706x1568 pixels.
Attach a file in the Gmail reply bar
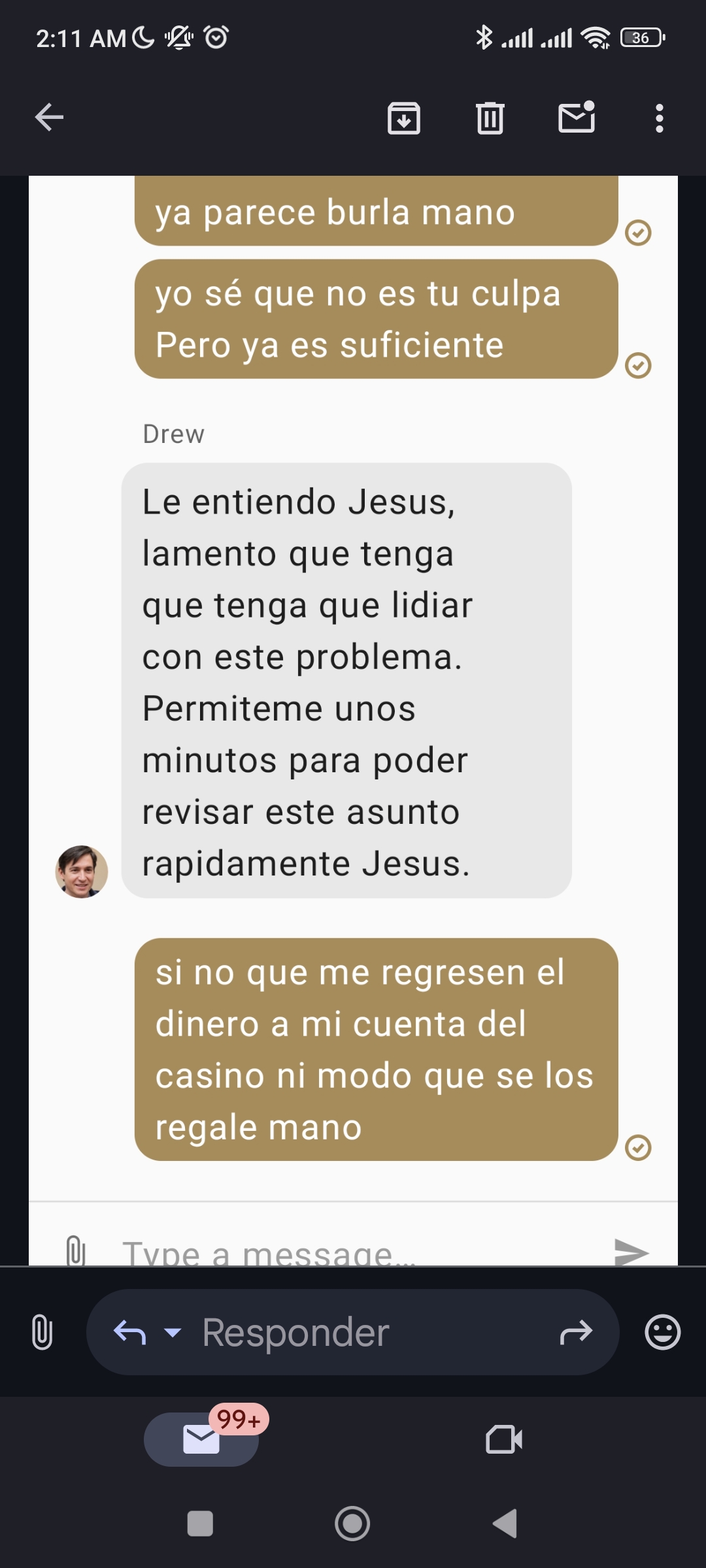tap(42, 1331)
